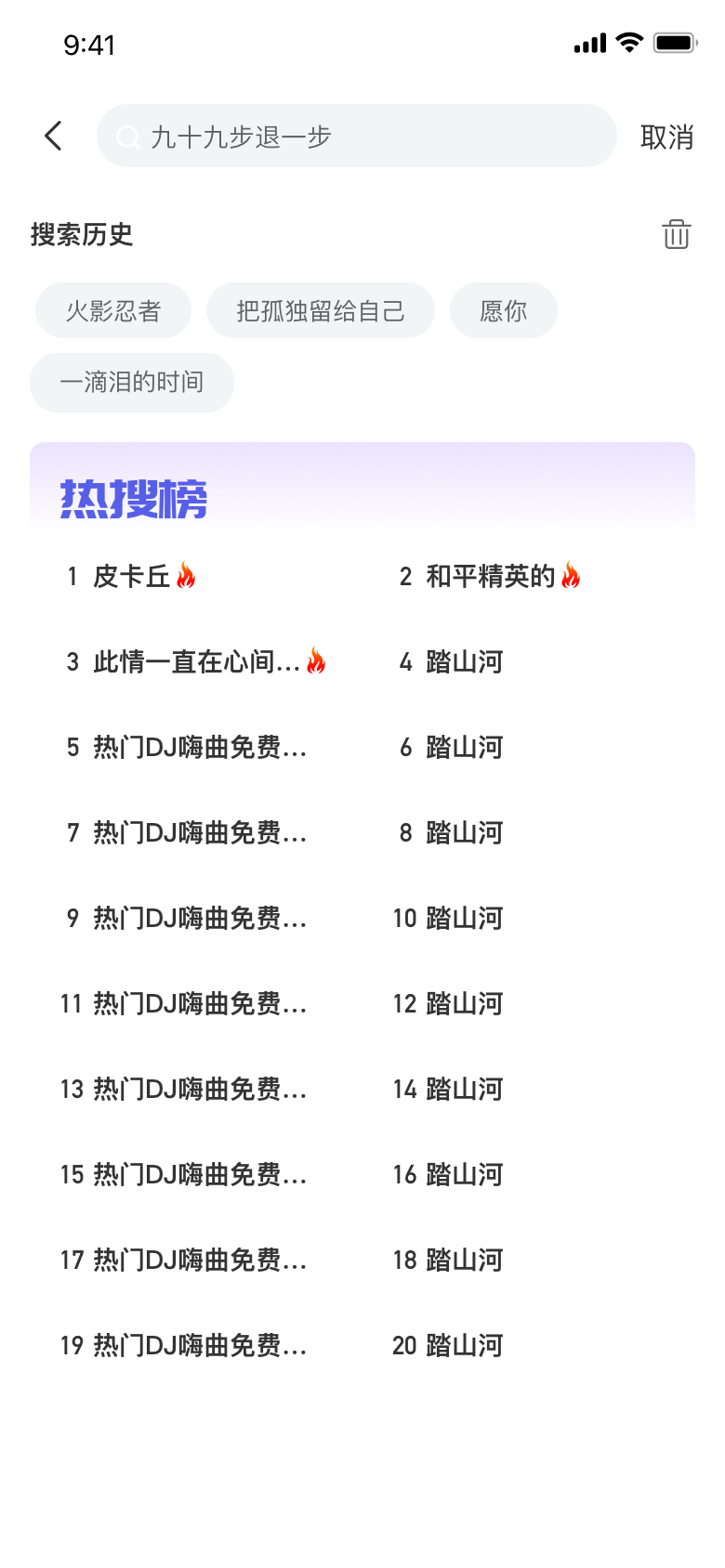Tap the search field 九十九步退一步

tap(357, 137)
